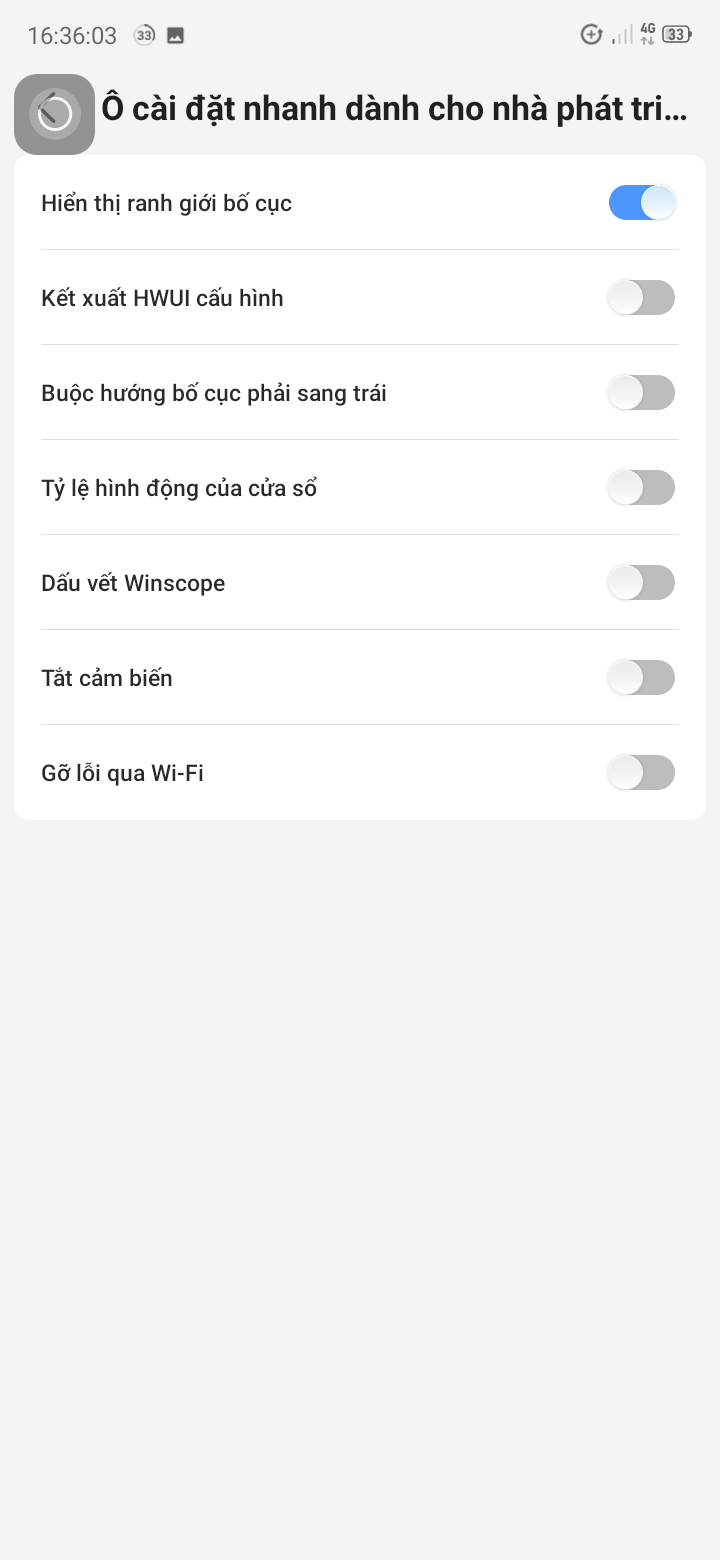
Task: Enable Gỡ lỗi qua Wi-Fi
Action: pos(642,773)
